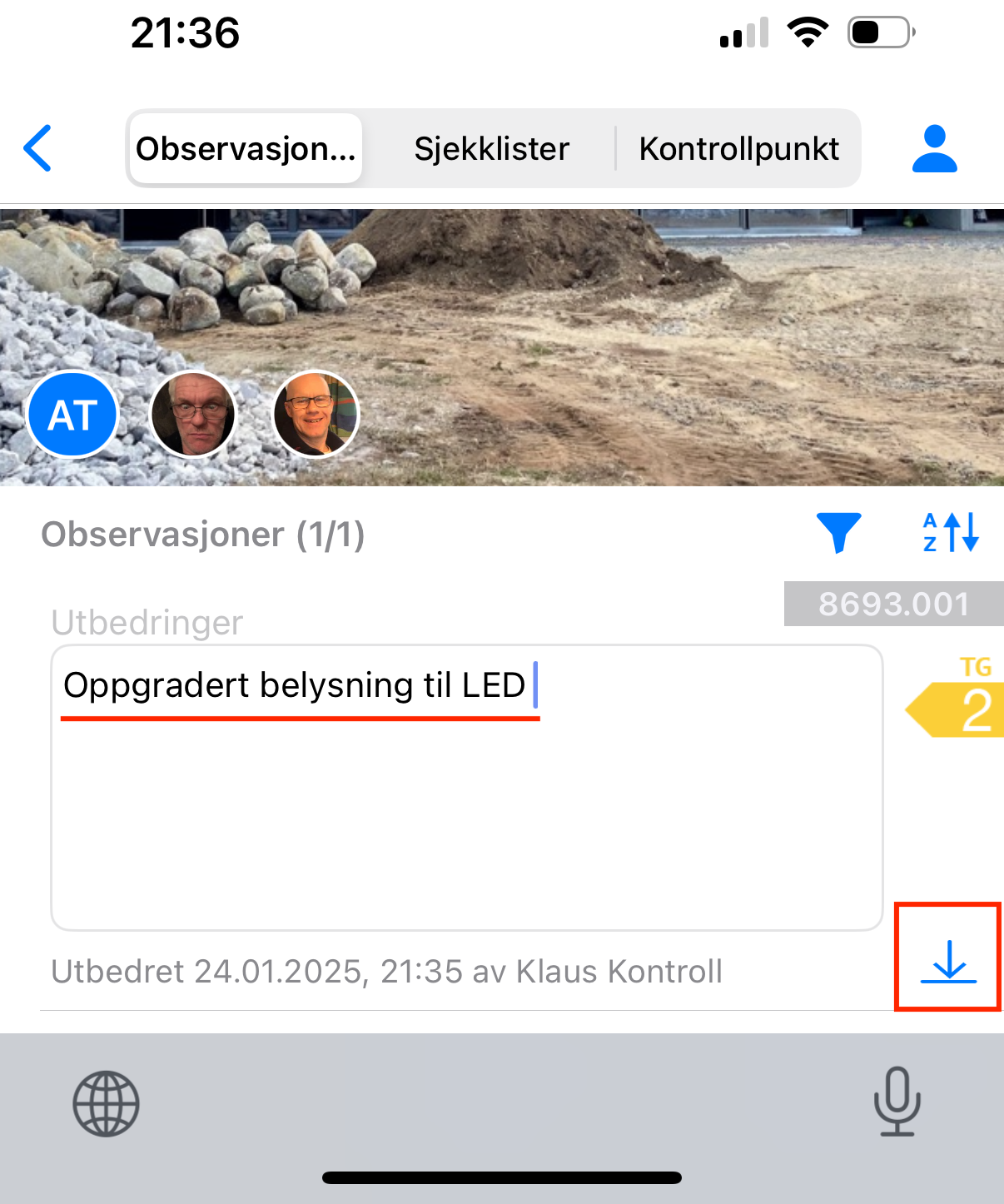Open the filter for observations
Viewport: 1004px width, 1204px height.
point(838,533)
